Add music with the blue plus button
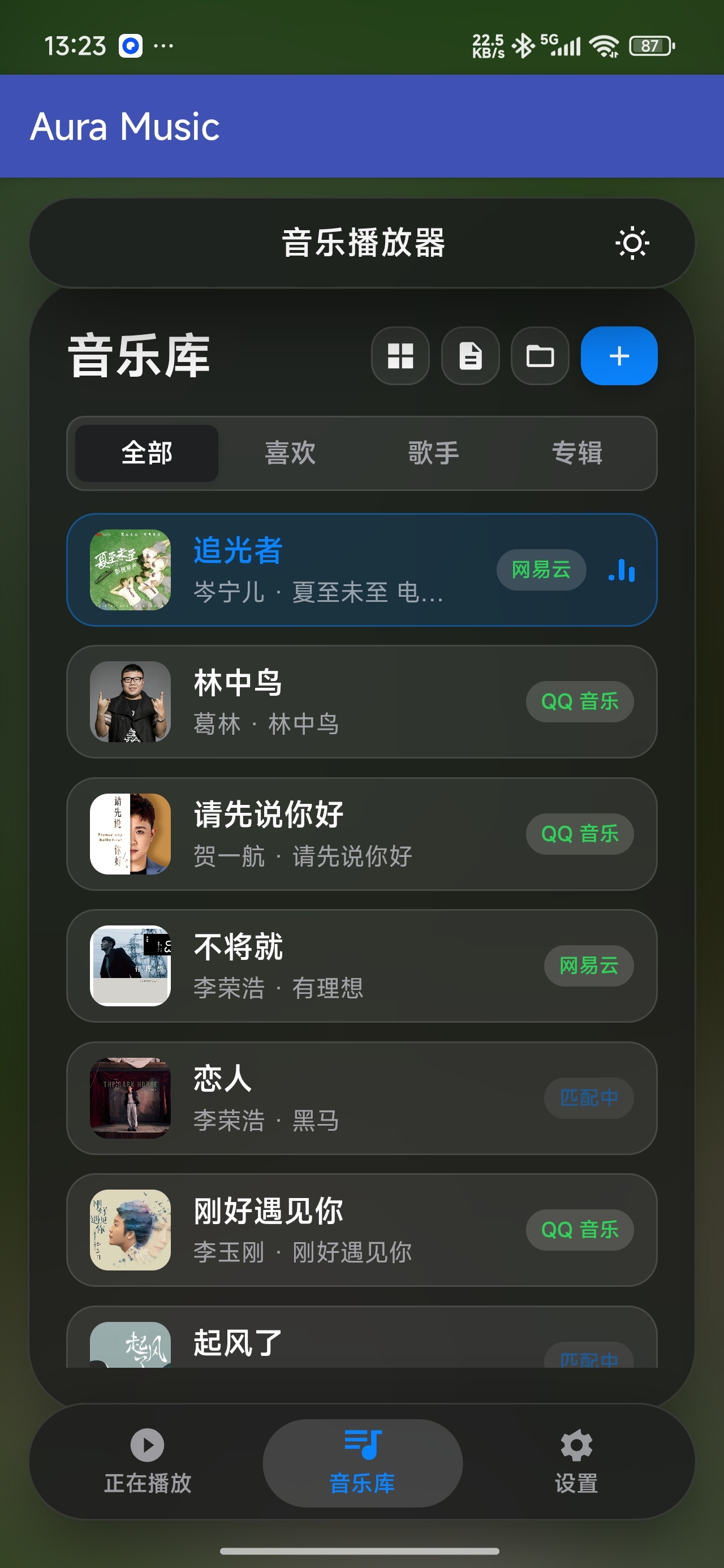Viewport: 724px width, 1568px height. point(619,356)
